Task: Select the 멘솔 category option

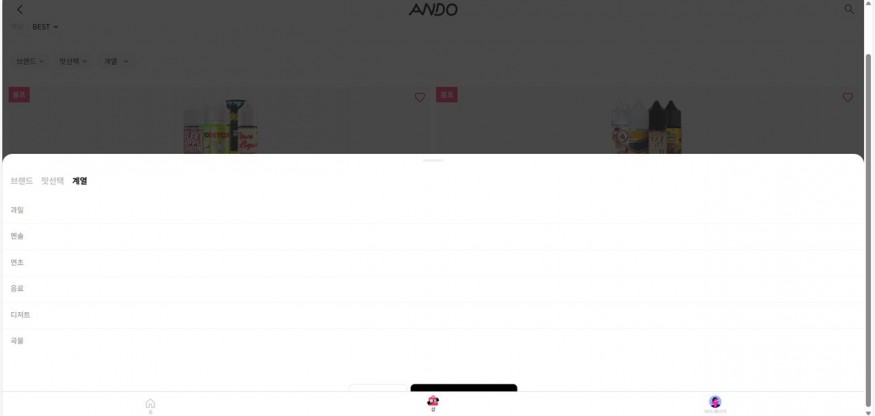Action: pyautogui.click(x=17, y=236)
